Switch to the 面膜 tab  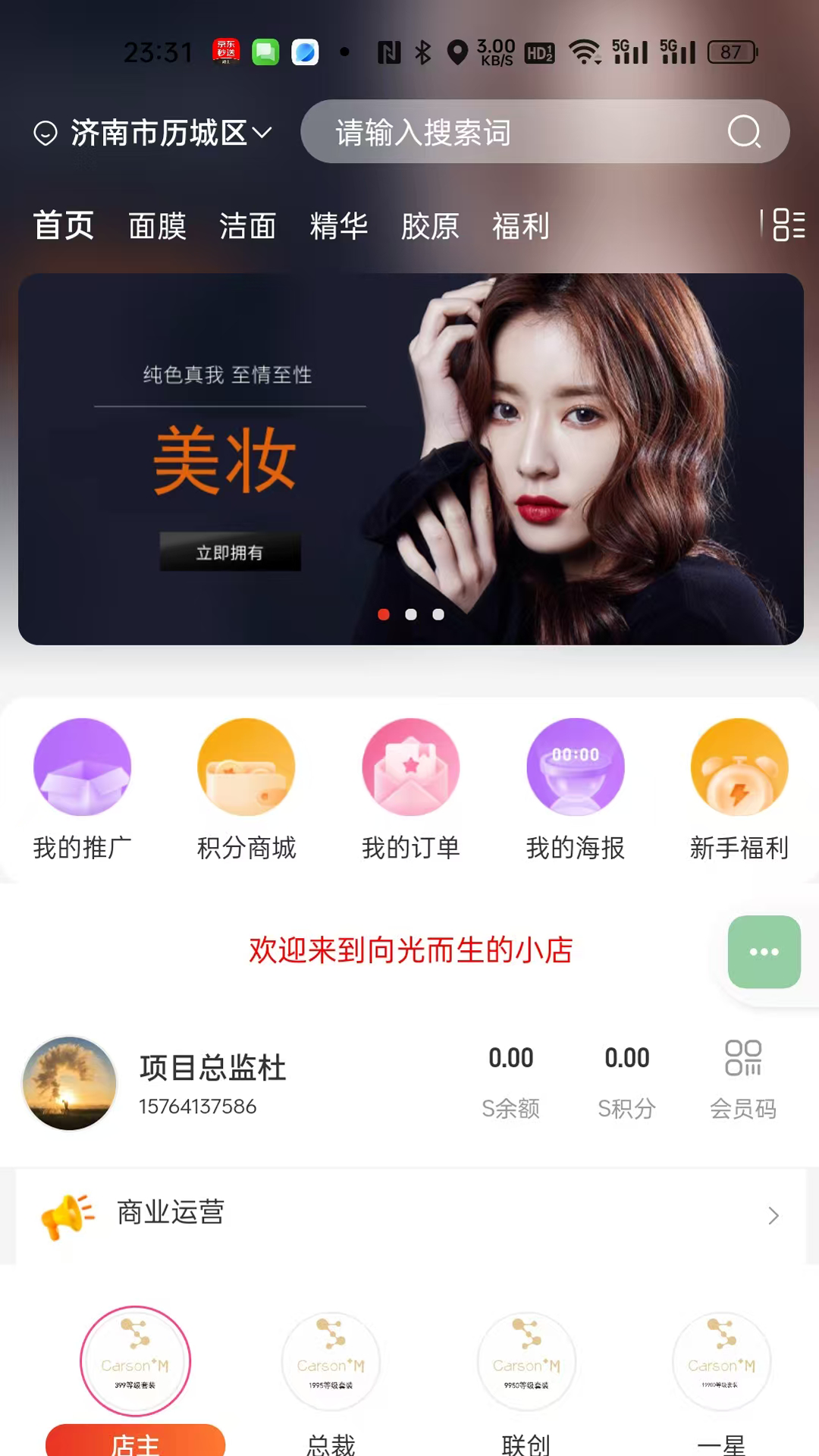(157, 226)
